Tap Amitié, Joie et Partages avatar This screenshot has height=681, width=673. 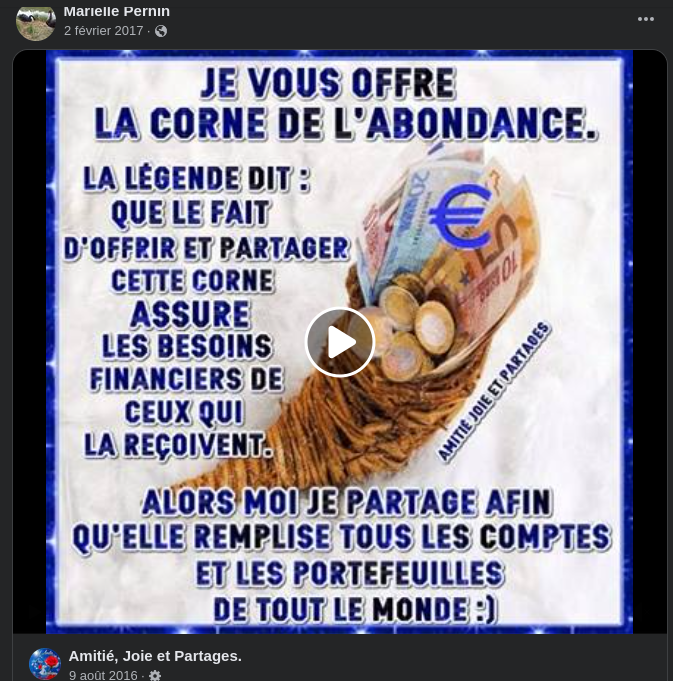pos(45,664)
